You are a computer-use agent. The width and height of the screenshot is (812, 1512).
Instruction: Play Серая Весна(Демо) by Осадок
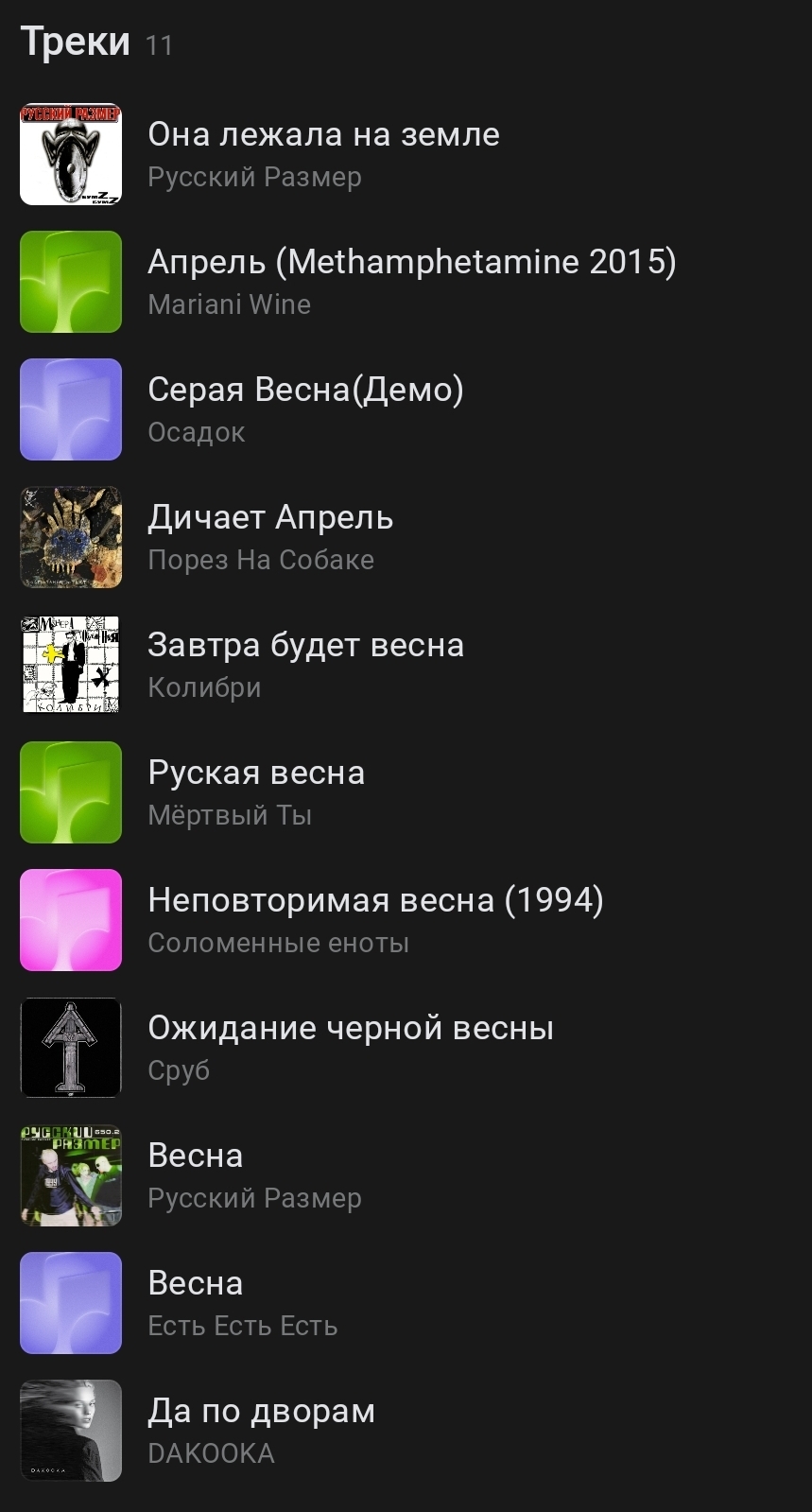point(305,408)
